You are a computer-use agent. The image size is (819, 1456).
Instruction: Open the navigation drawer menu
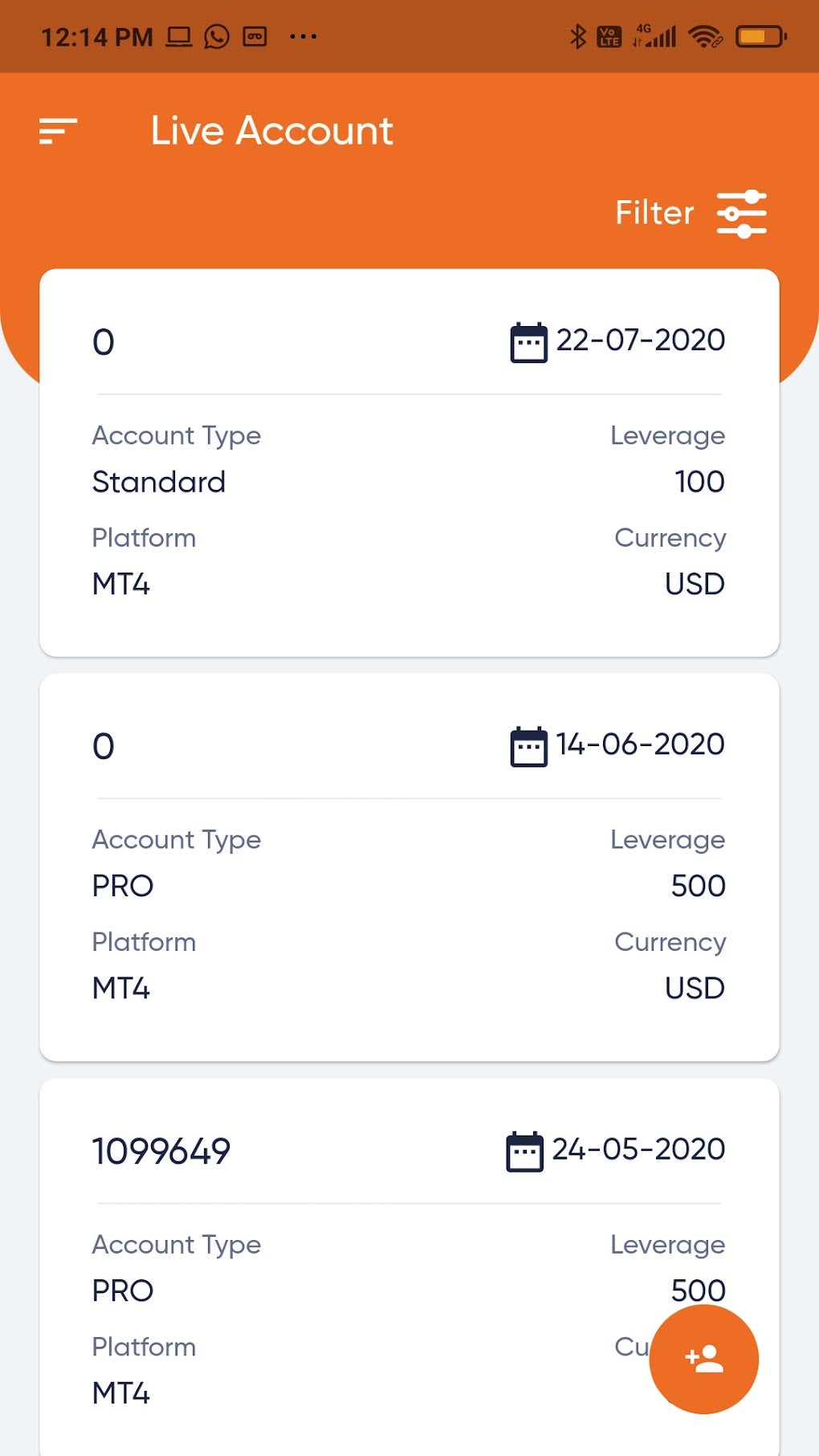[57, 131]
